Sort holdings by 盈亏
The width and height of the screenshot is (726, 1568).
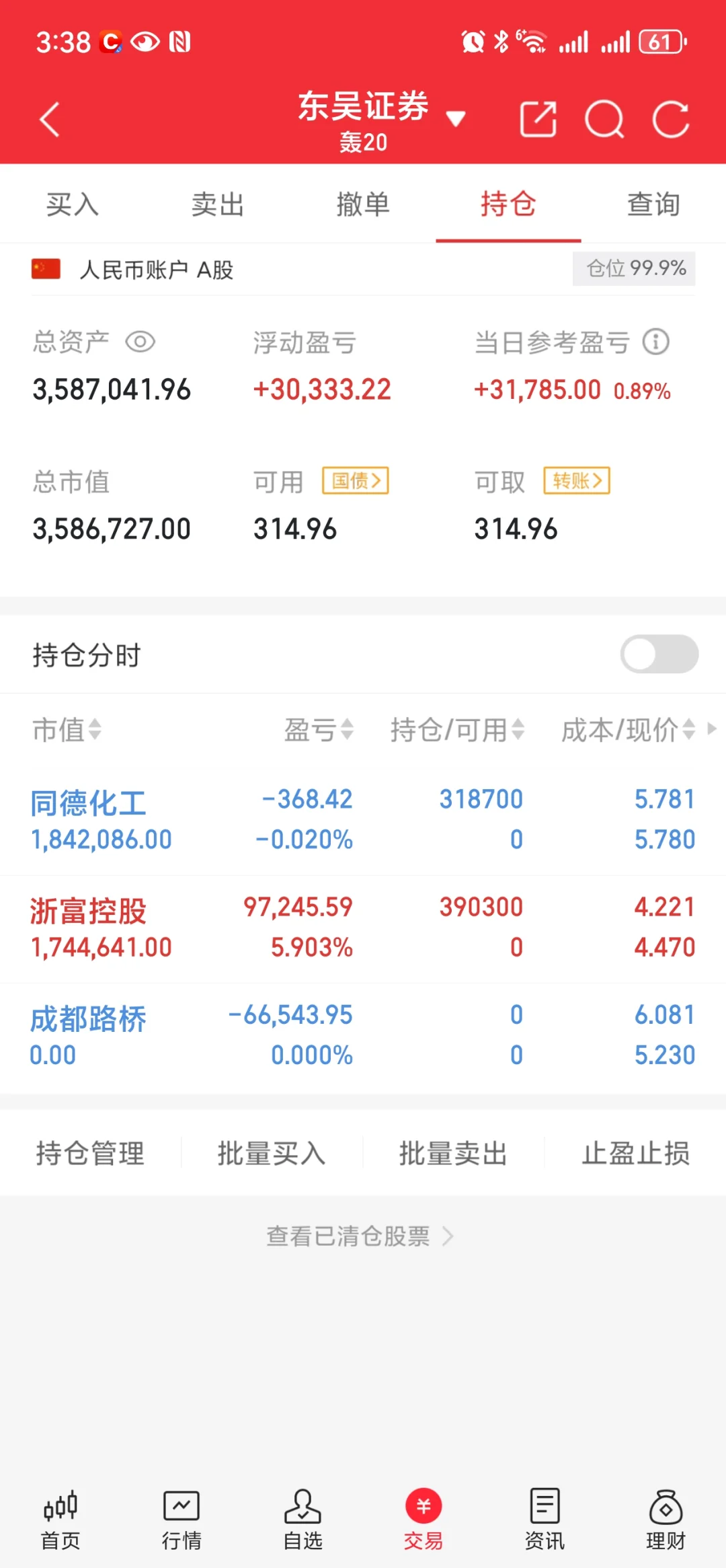(319, 729)
